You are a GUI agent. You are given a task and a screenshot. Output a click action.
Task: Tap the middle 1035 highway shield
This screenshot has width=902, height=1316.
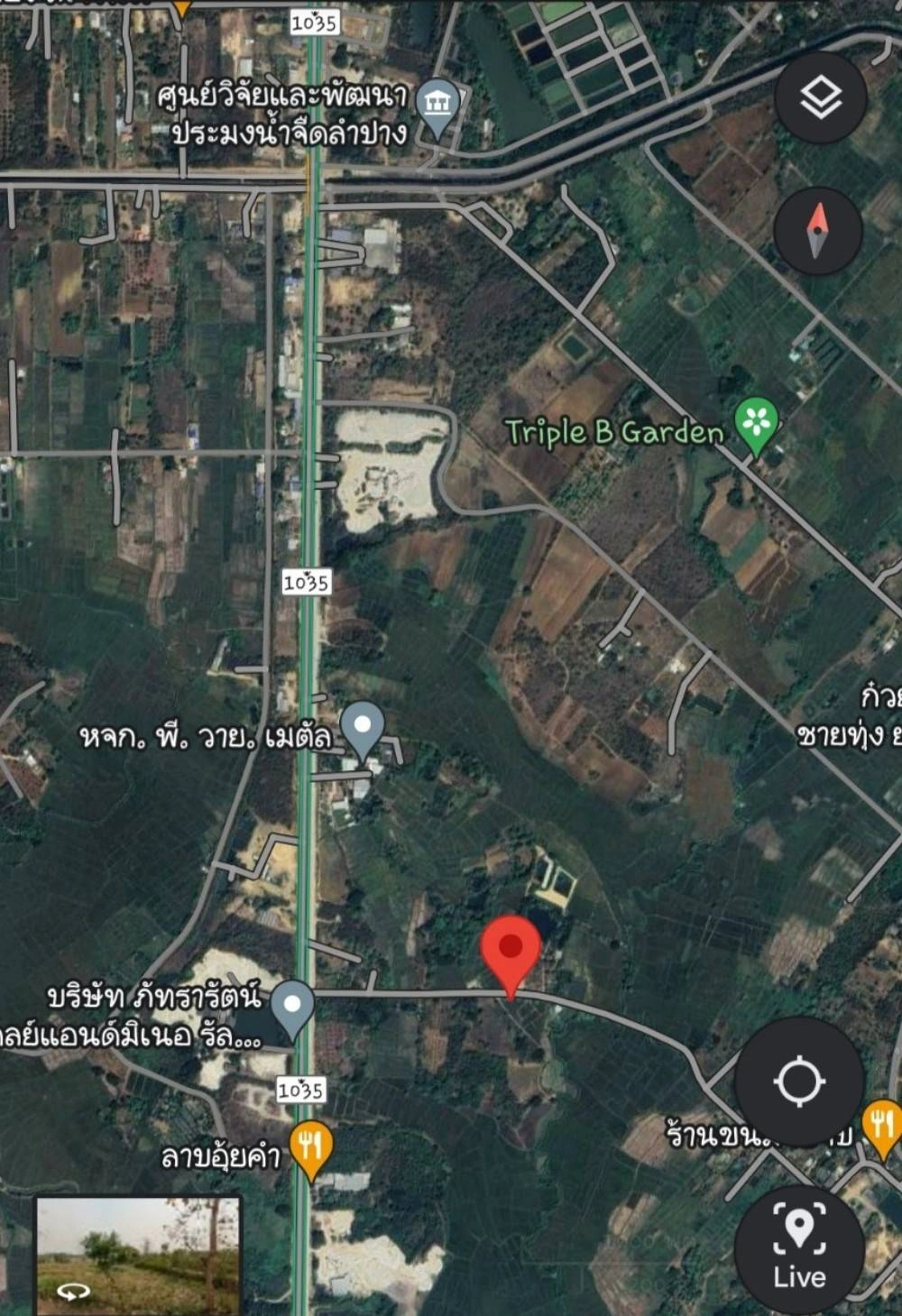pyautogui.click(x=307, y=582)
